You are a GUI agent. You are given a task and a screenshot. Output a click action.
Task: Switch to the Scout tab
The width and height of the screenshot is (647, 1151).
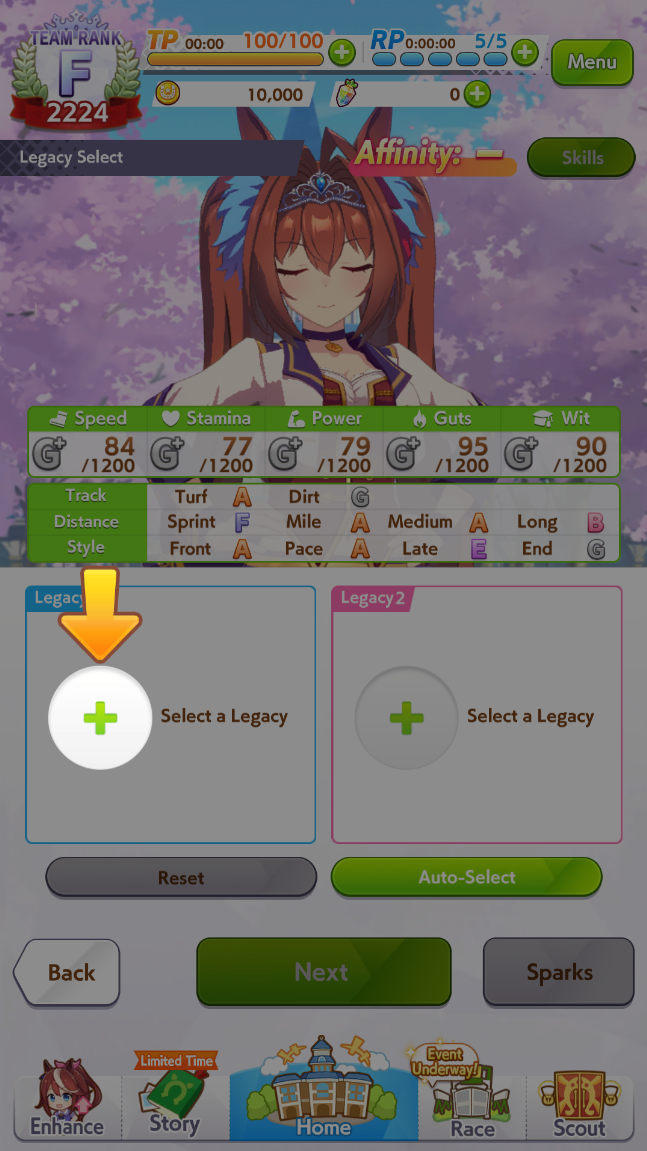580,1102
